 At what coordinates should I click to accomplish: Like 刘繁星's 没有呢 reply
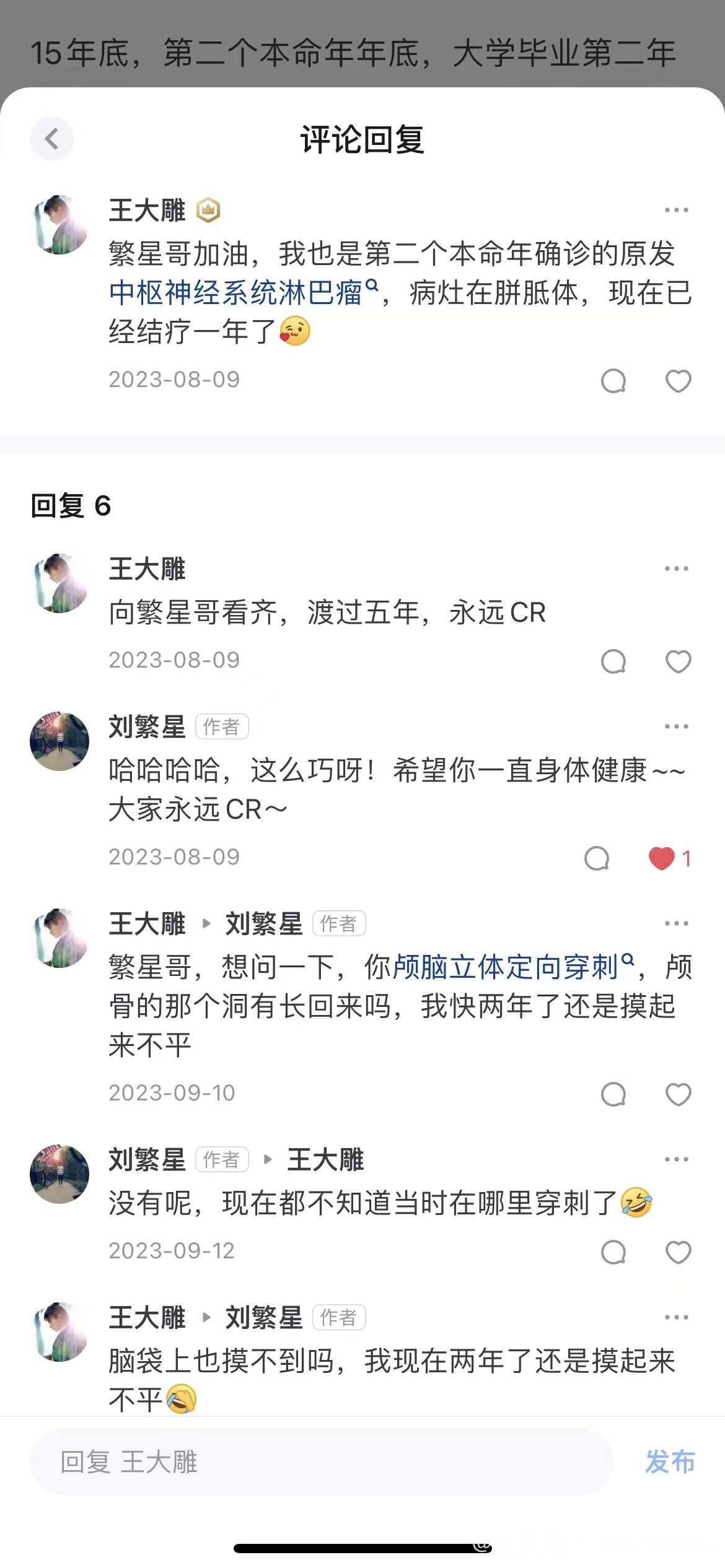click(678, 1252)
